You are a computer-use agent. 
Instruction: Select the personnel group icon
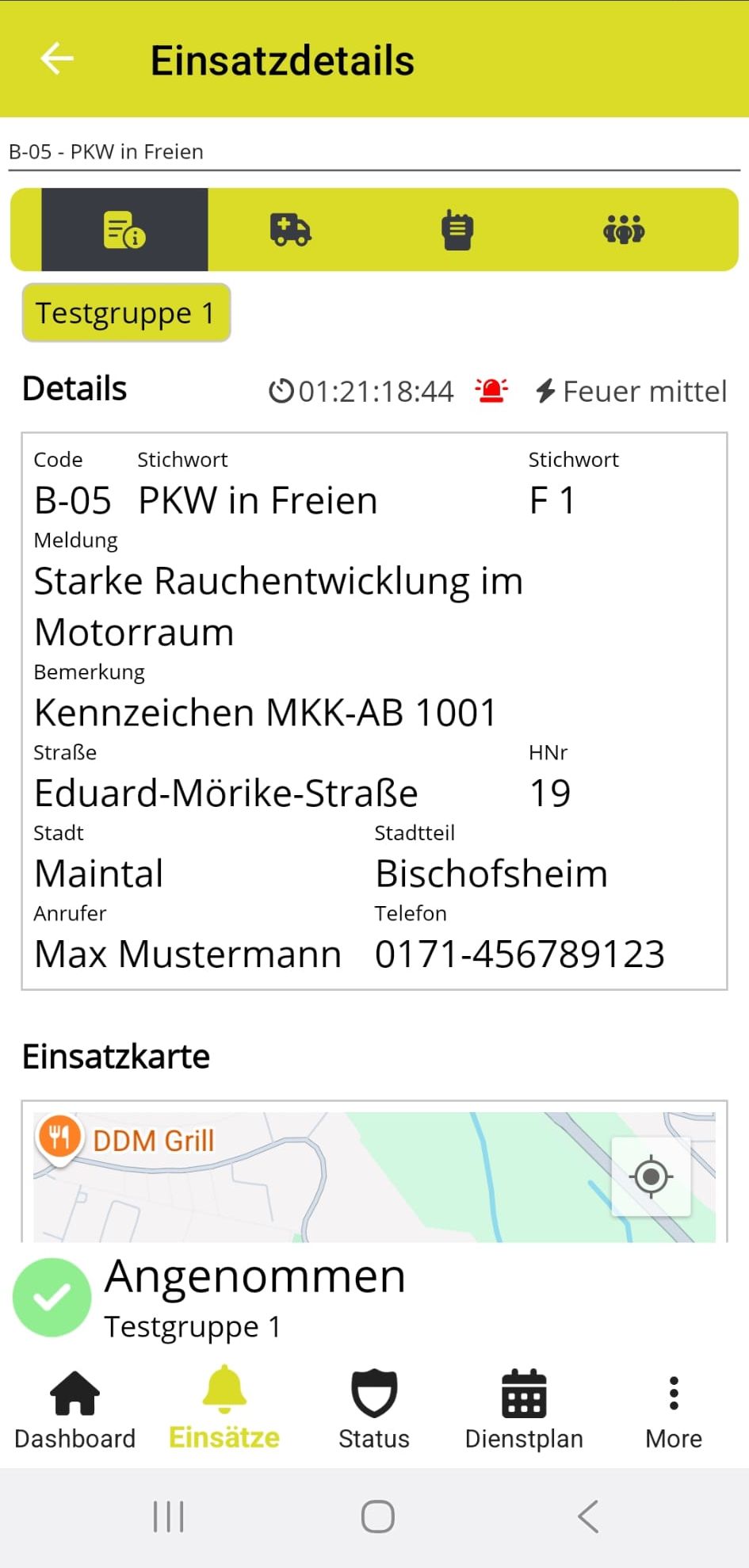(x=625, y=229)
